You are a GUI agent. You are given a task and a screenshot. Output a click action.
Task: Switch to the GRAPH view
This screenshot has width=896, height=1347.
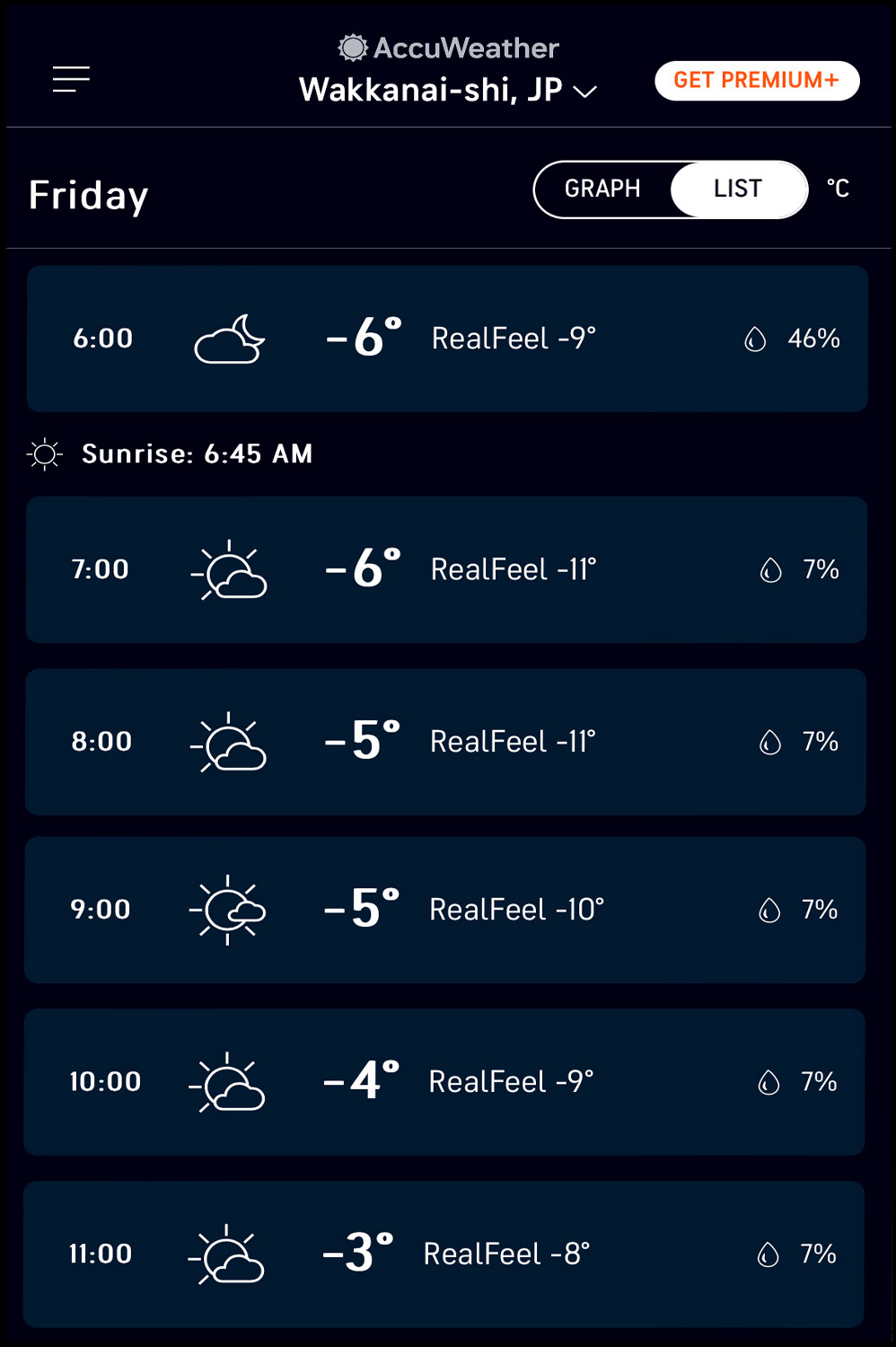(x=602, y=189)
